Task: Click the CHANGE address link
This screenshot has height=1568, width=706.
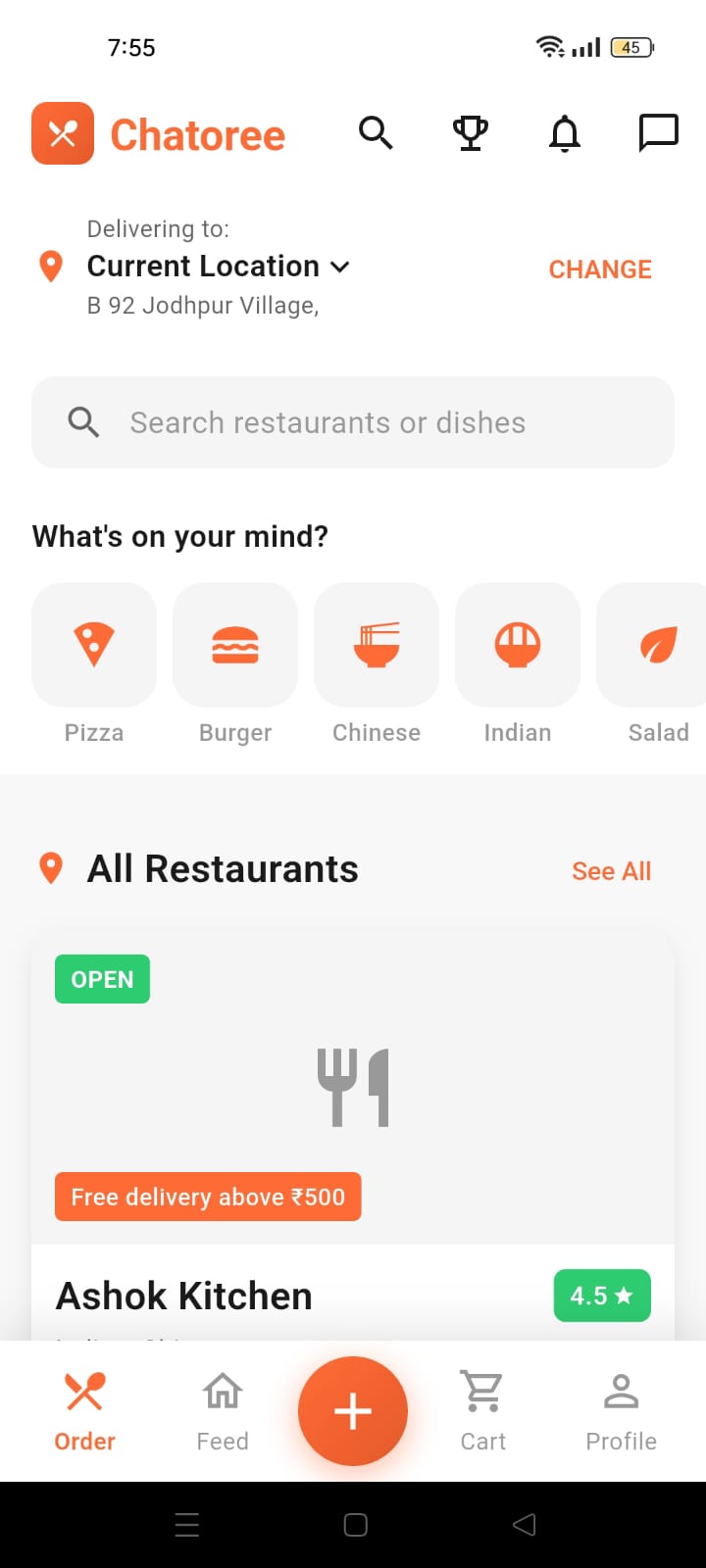Action: (x=600, y=269)
